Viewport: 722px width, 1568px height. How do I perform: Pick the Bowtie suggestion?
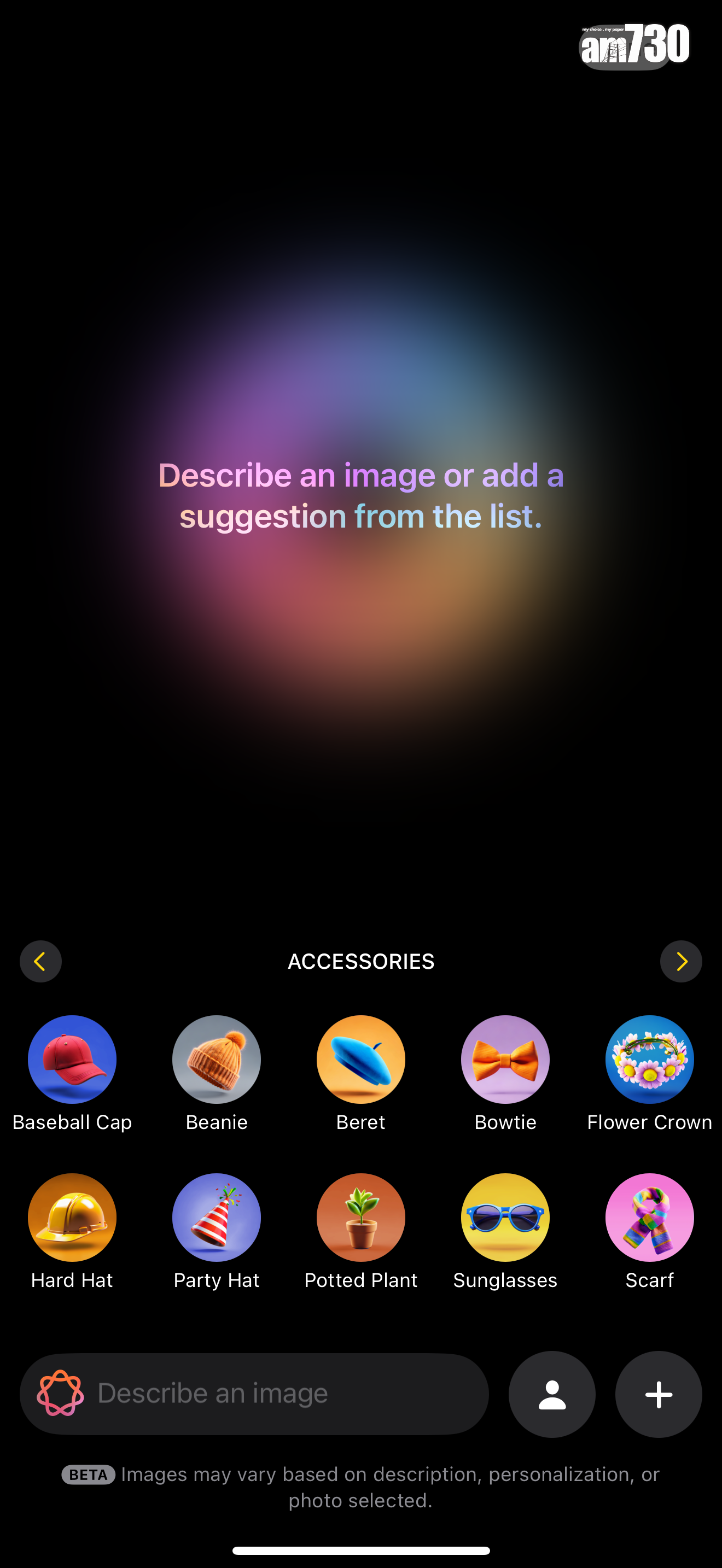[505, 1059]
